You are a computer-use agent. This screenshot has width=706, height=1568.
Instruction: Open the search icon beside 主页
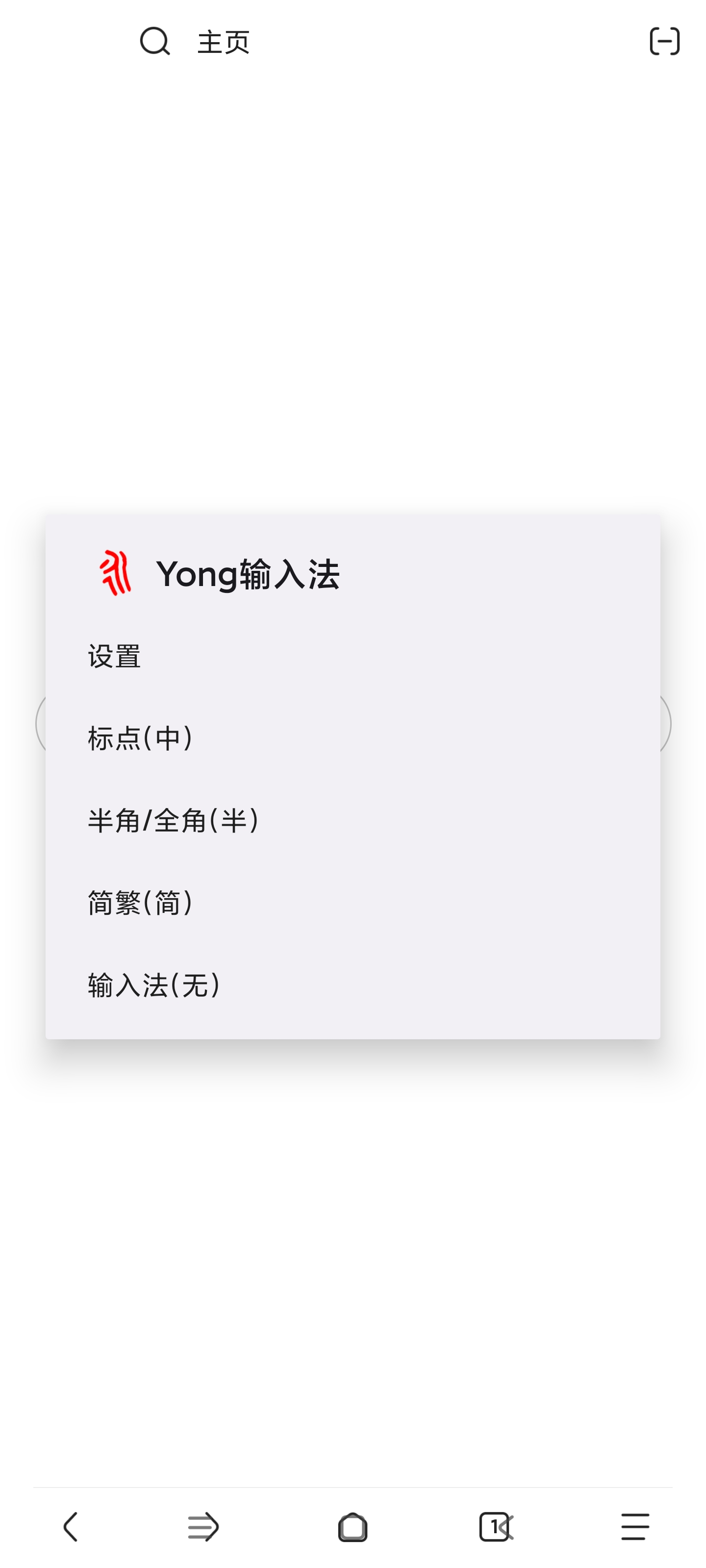pos(155,41)
